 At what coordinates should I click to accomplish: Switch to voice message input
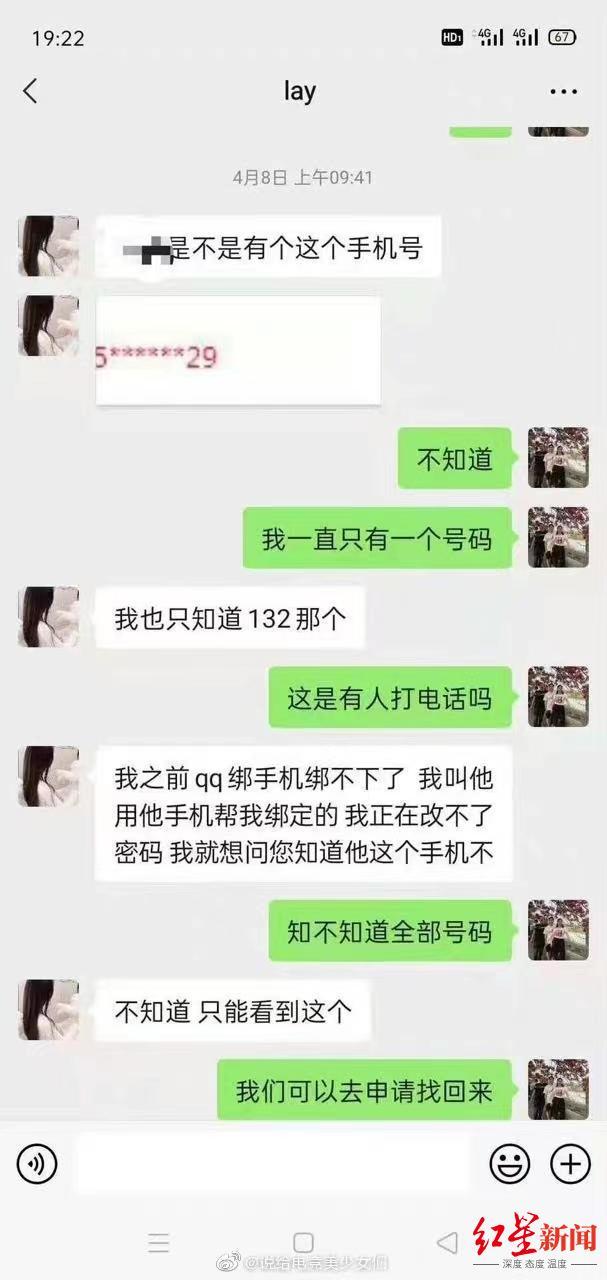(37, 1163)
